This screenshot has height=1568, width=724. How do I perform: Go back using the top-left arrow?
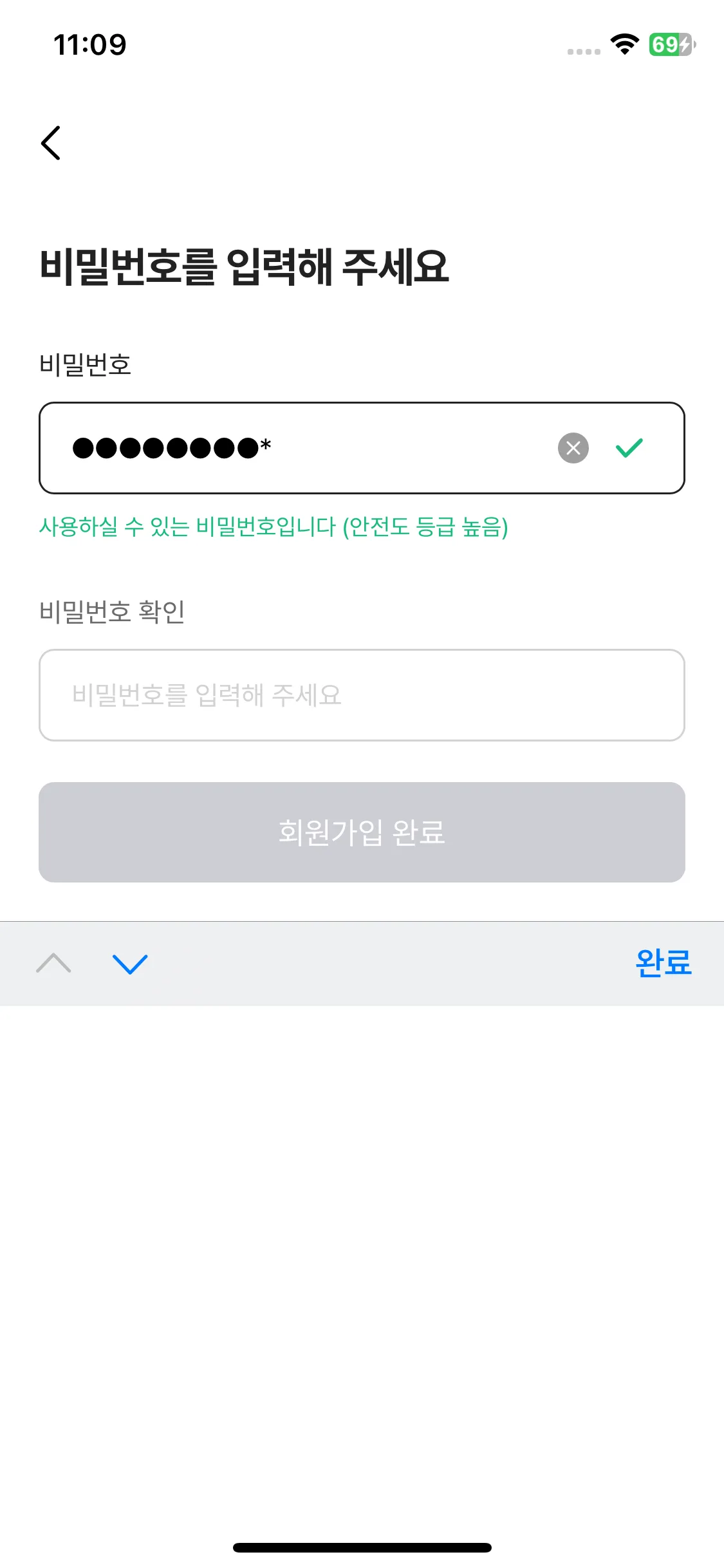pyautogui.click(x=51, y=143)
